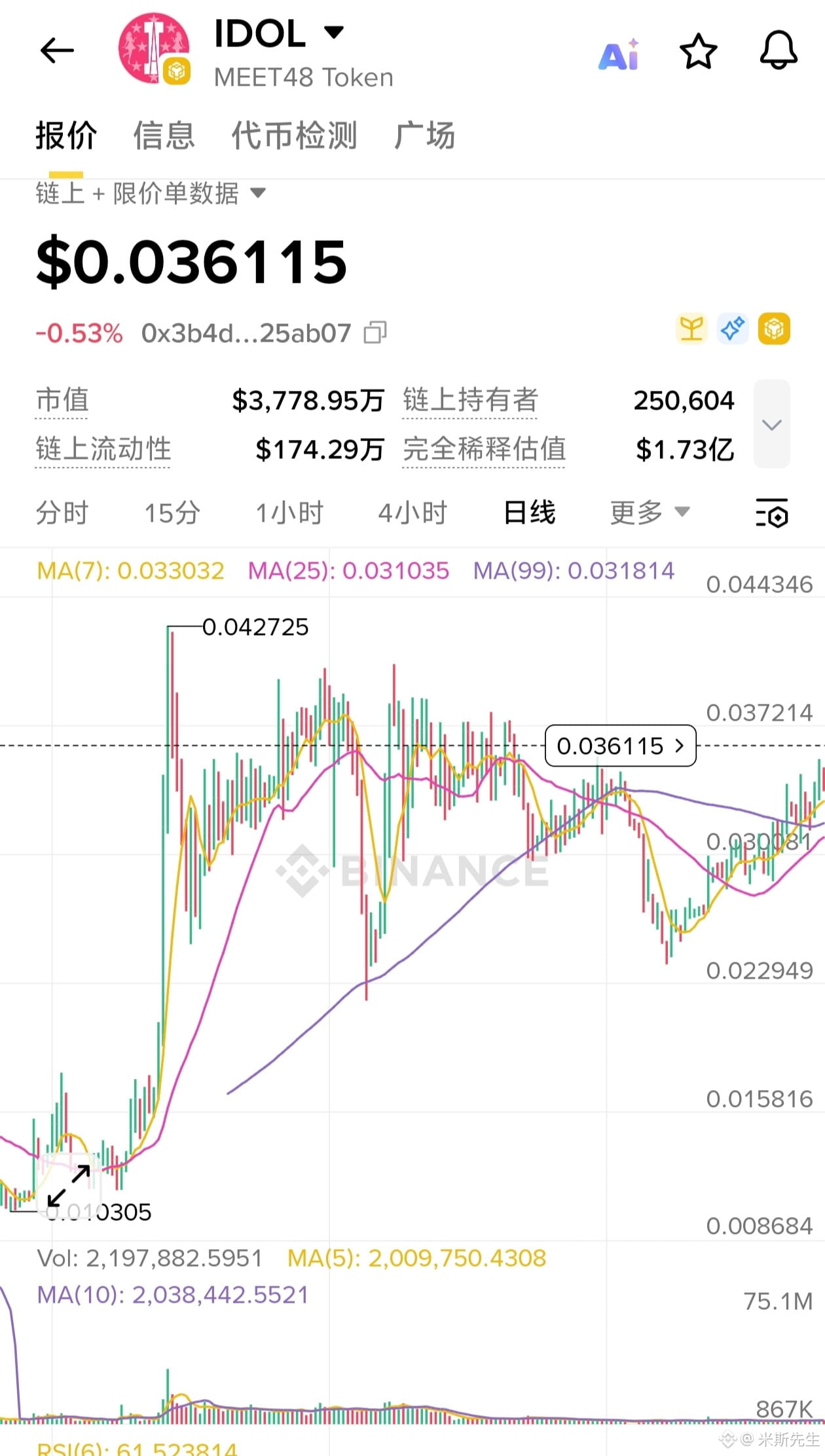825x1456 pixels.
Task: Switch chart to 4小时 interval
Action: (412, 513)
